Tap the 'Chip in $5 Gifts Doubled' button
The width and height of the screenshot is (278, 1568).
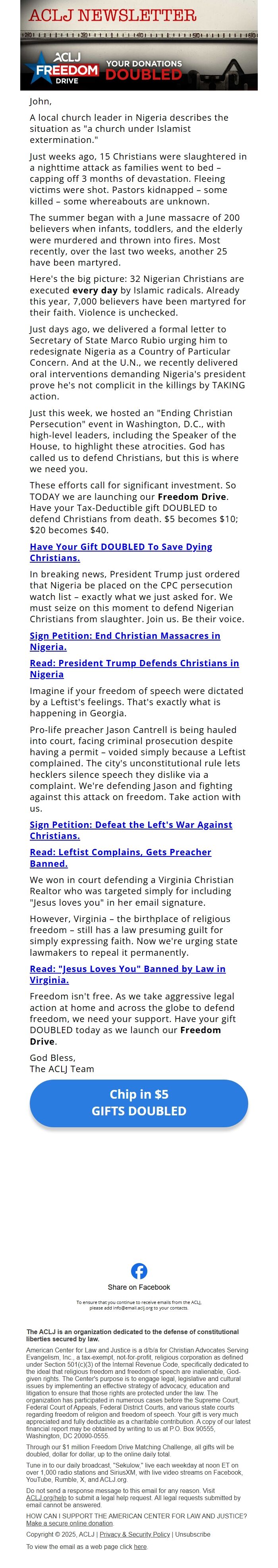139,1102
